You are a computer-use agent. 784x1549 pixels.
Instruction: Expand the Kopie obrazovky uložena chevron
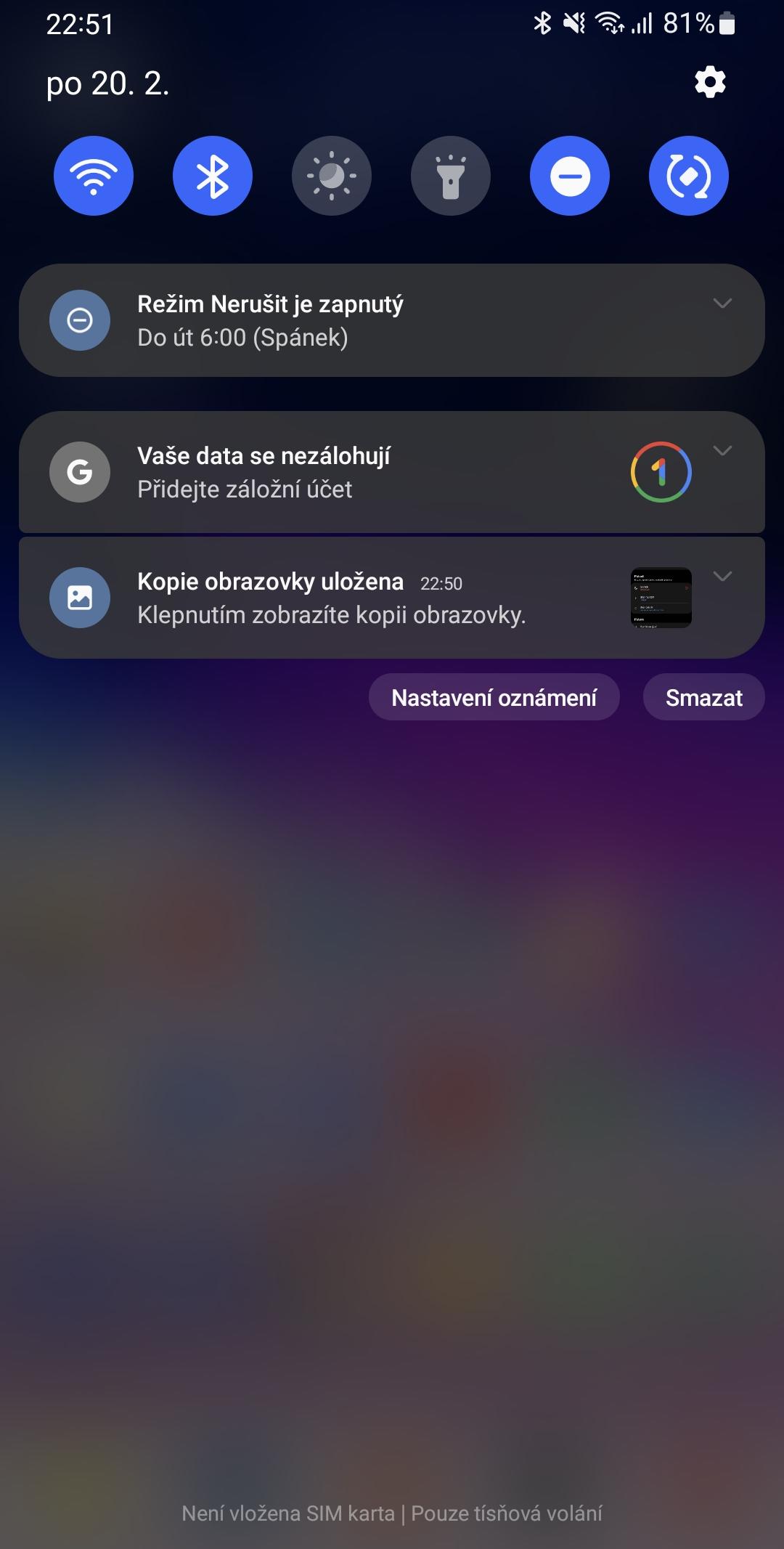[722, 577]
